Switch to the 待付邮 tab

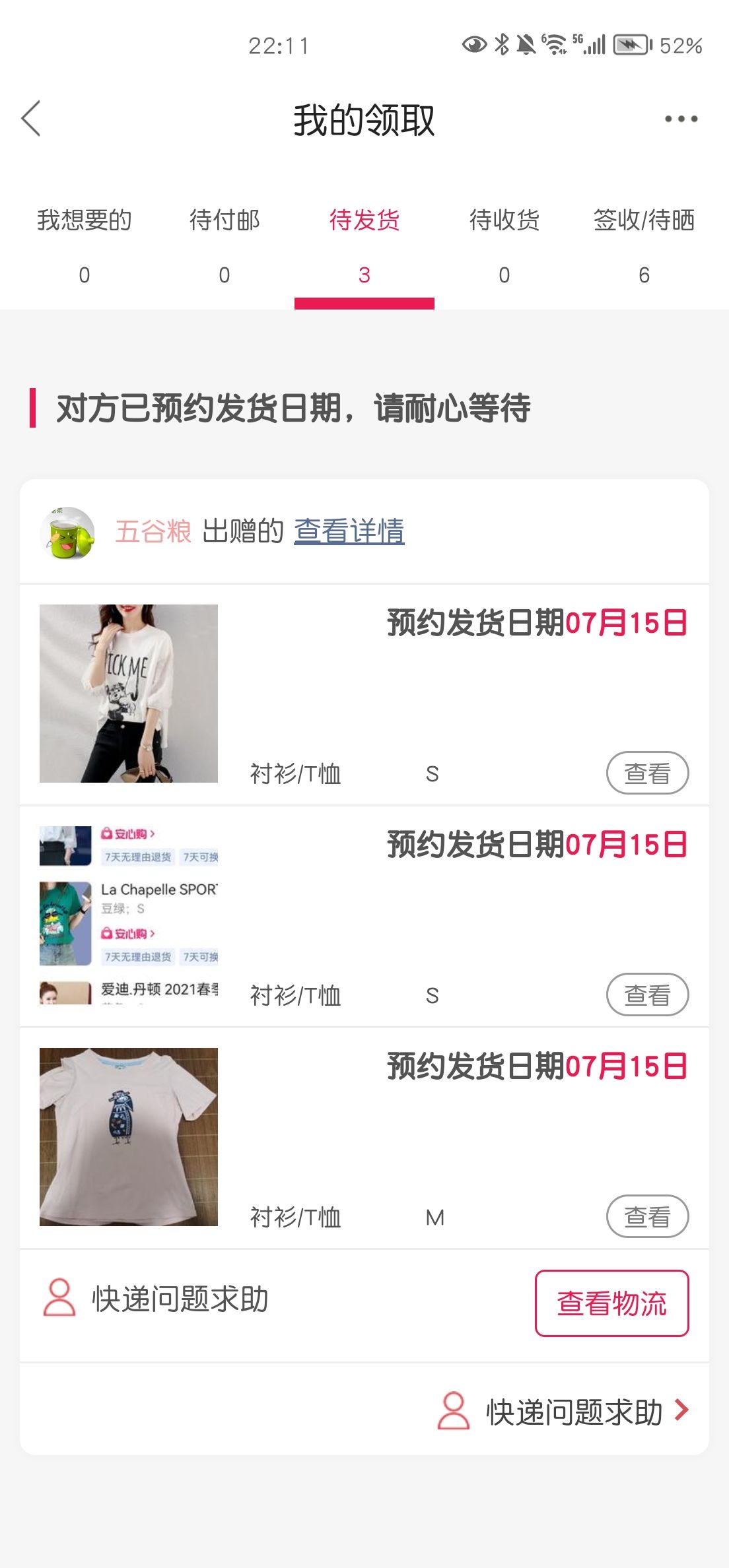[x=225, y=245]
